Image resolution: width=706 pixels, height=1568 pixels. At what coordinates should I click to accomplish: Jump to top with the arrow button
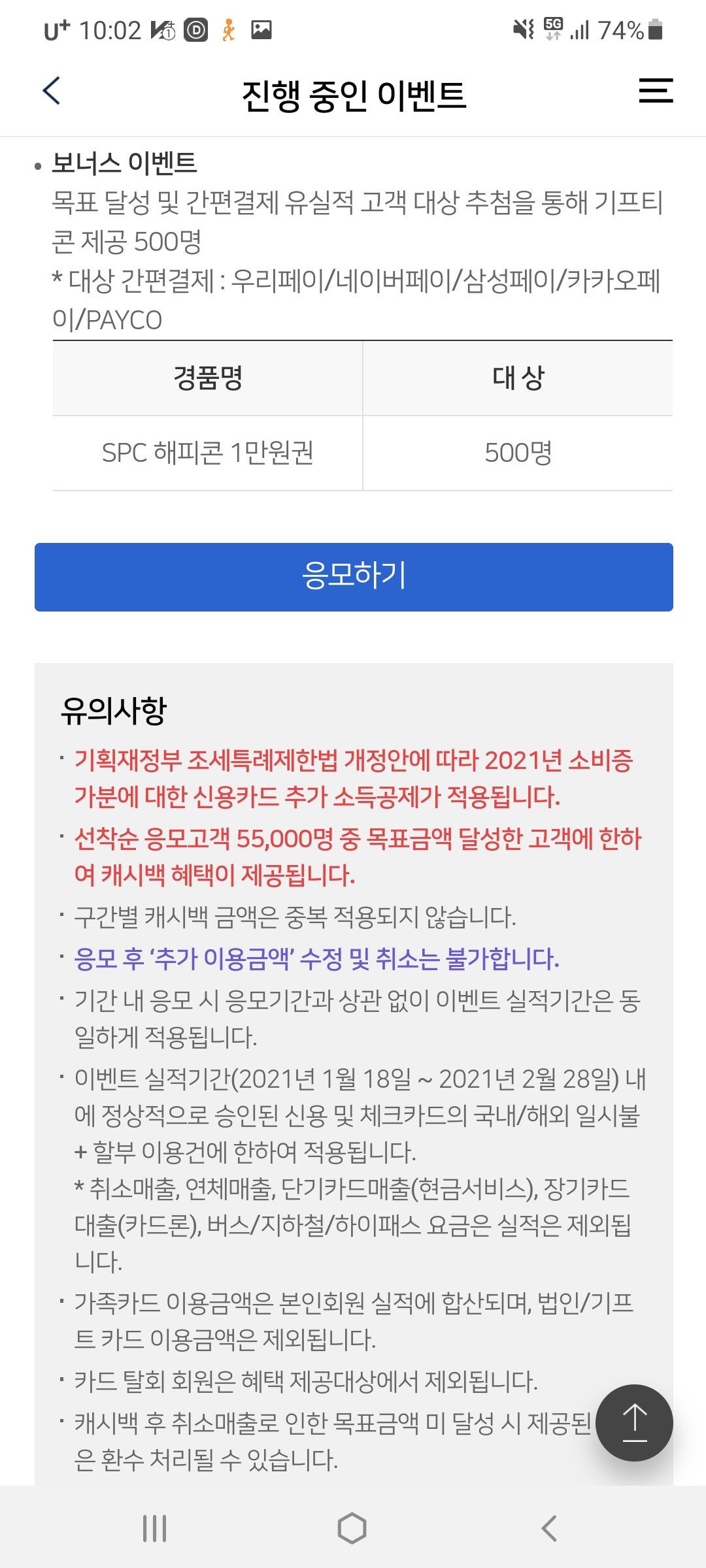(x=634, y=1422)
